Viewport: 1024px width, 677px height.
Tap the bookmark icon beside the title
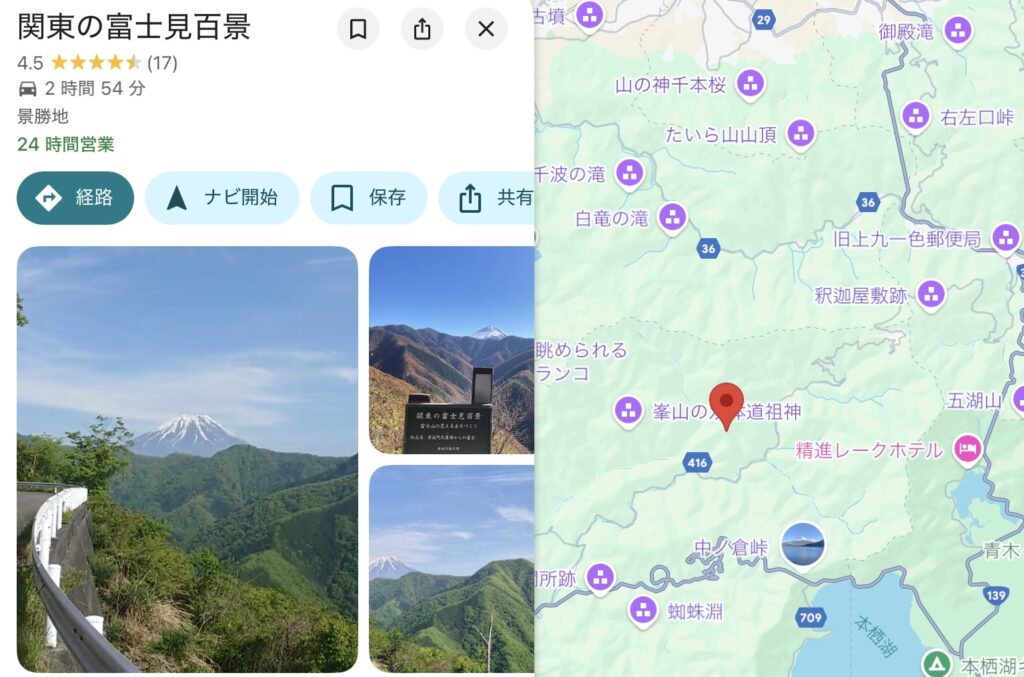(x=358, y=29)
